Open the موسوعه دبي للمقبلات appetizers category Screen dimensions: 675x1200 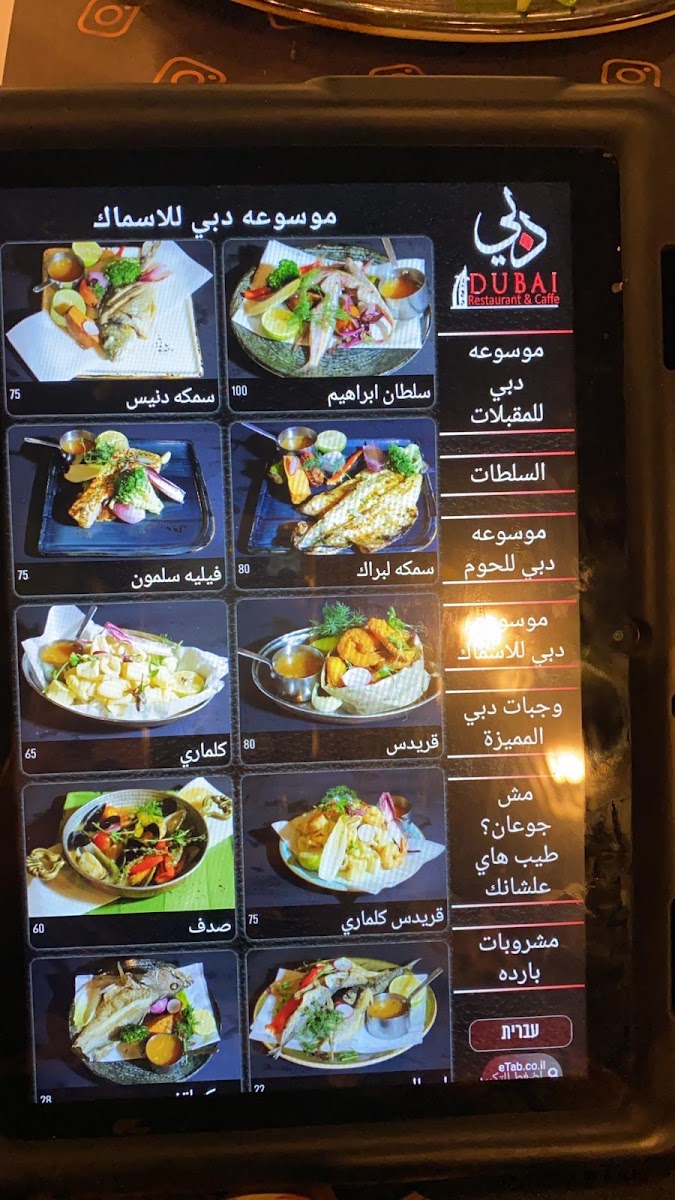(x=507, y=382)
